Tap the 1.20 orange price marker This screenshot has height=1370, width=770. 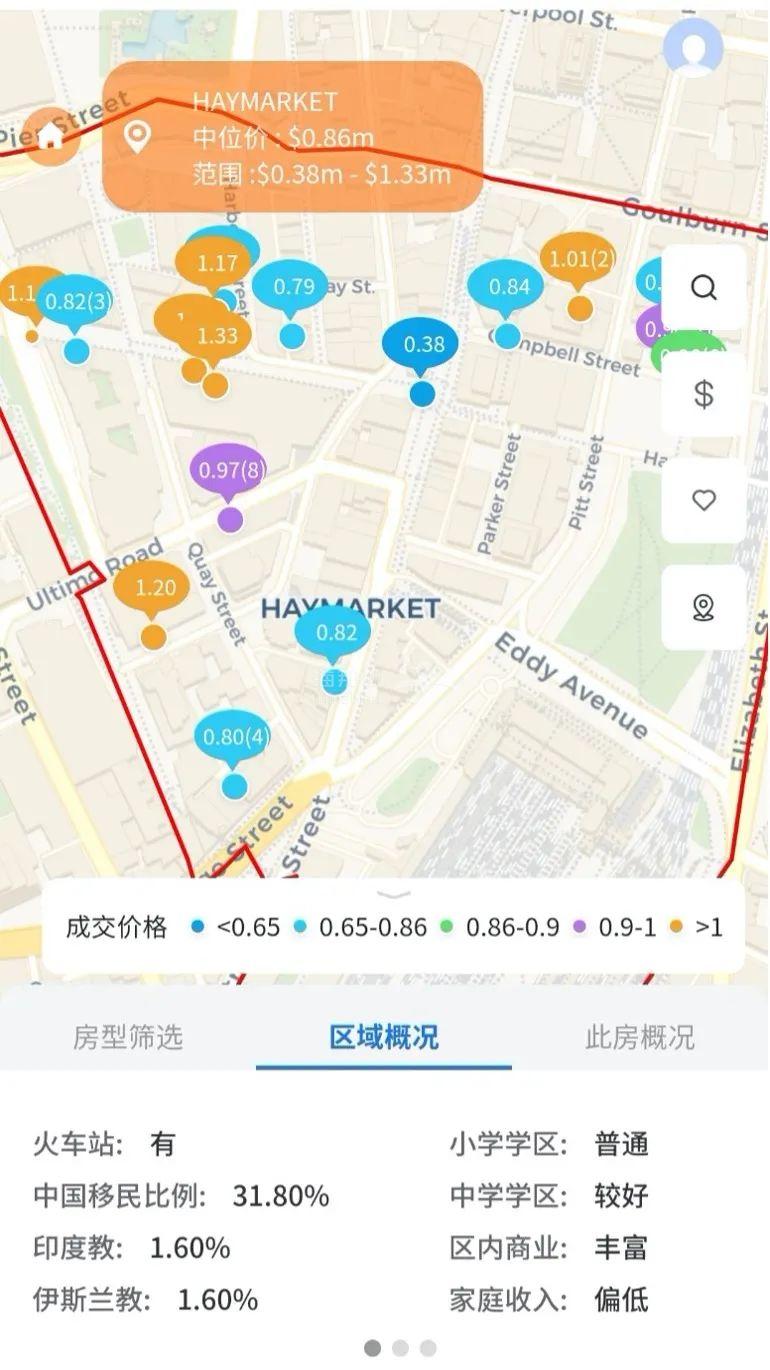coord(152,588)
